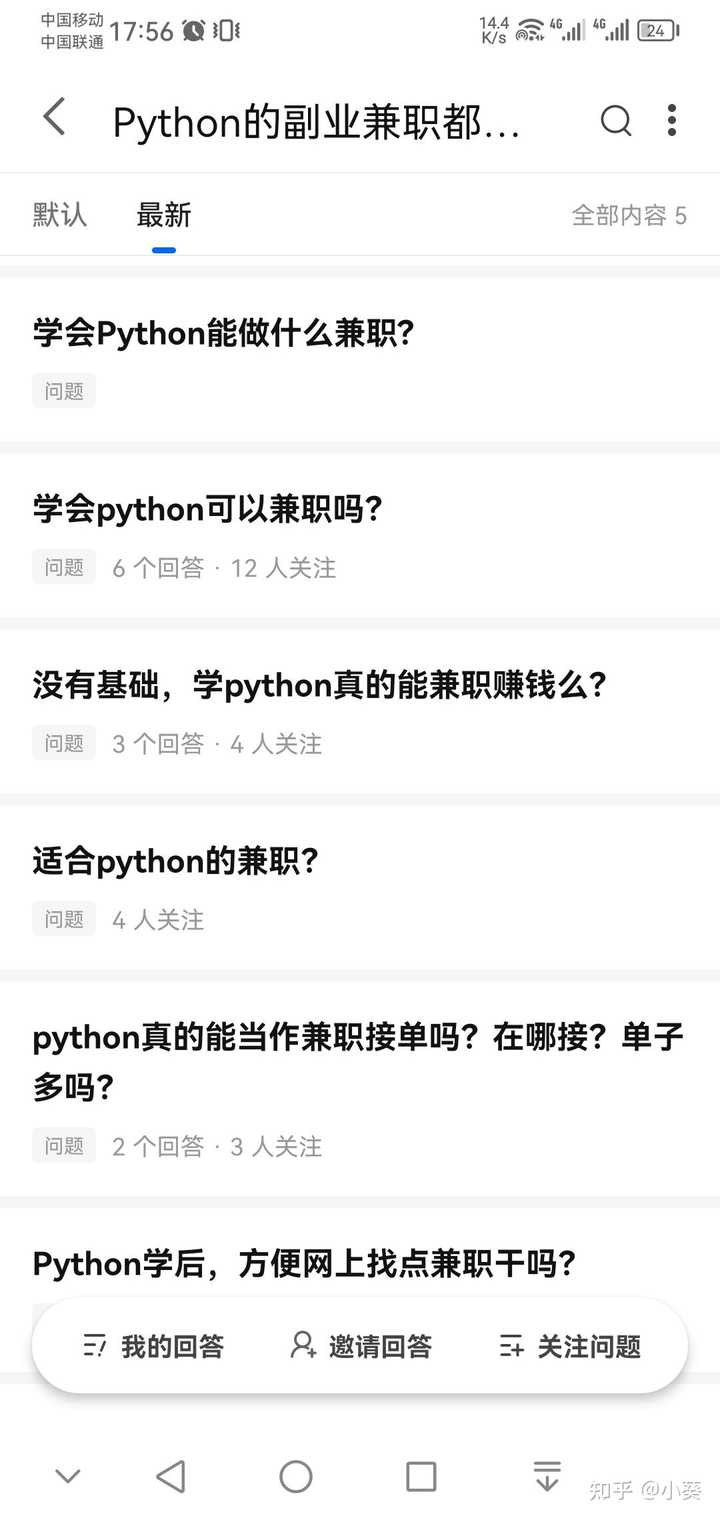Viewport: 720px width, 1520px height.
Task: Tap the down-arrow expander in navigation bar
Action: (x=547, y=1475)
